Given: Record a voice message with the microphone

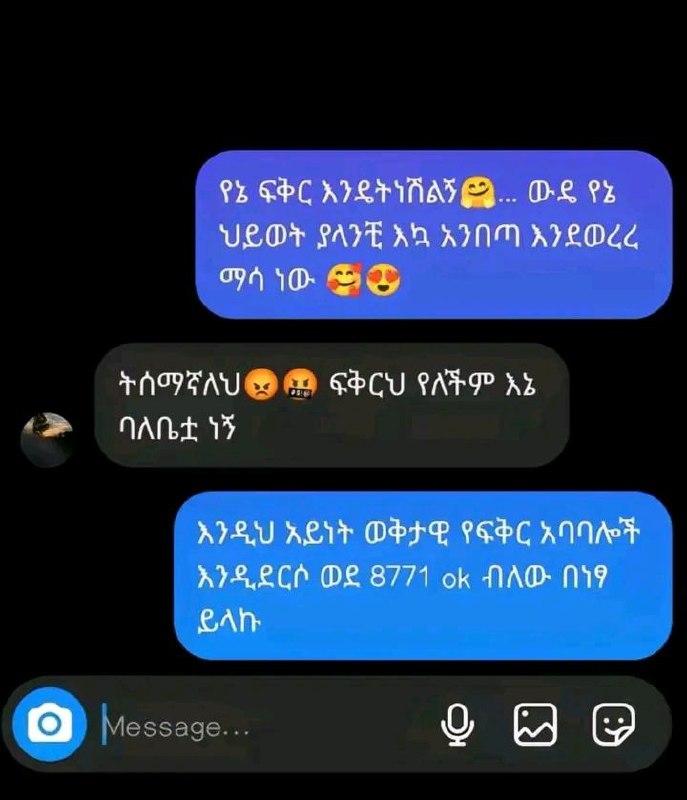Looking at the screenshot, I should point(457,724).
